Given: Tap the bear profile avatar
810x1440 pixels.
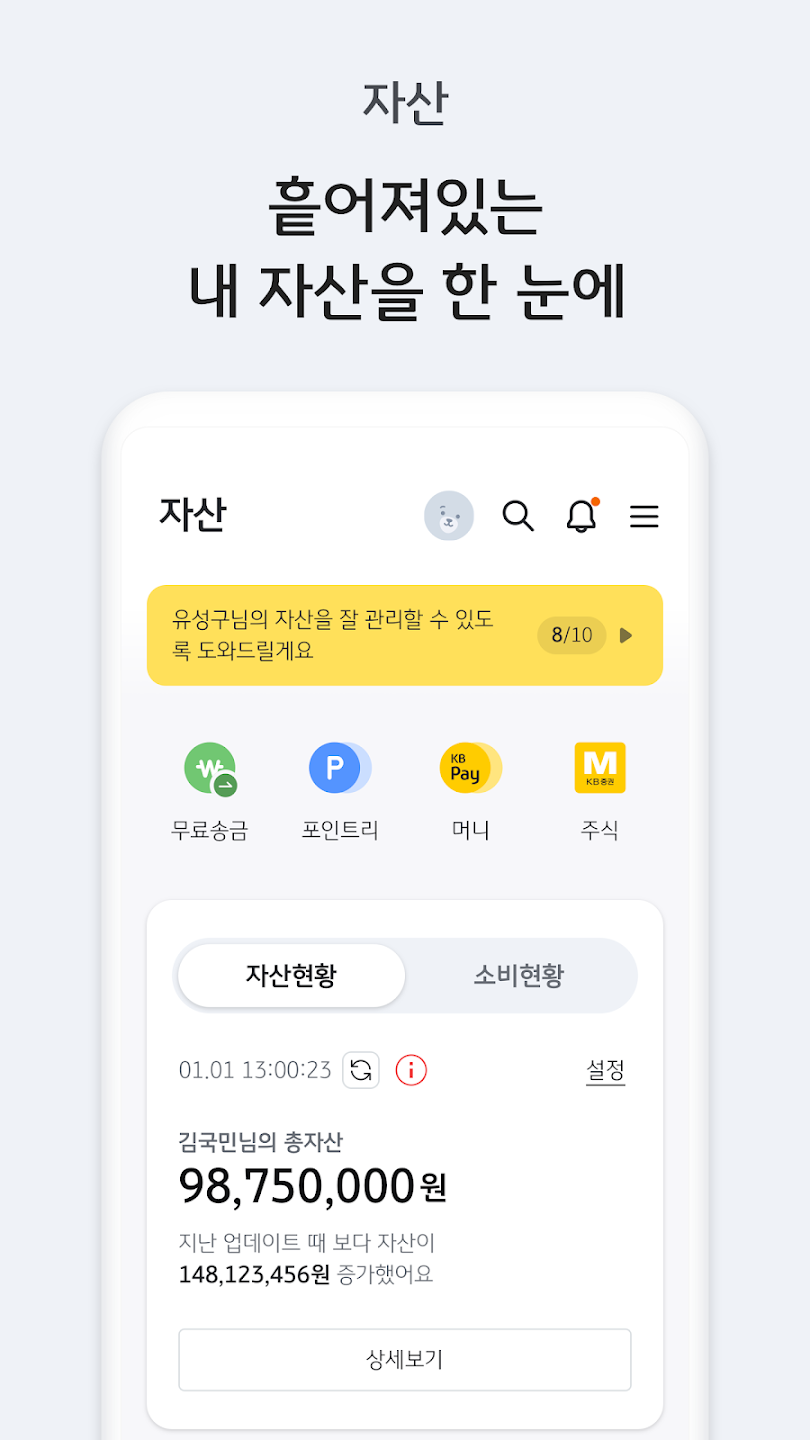Looking at the screenshot, I should [x=448, y=516].
